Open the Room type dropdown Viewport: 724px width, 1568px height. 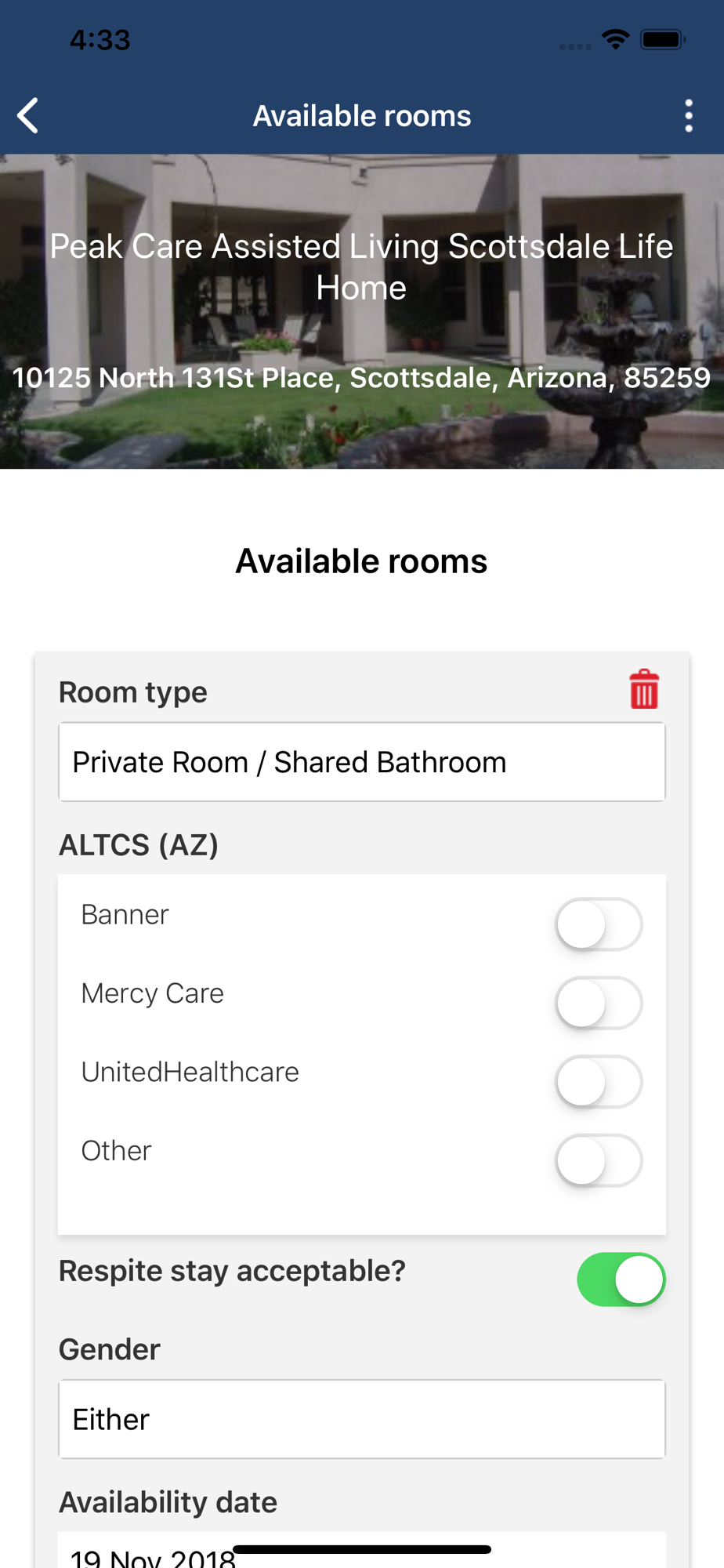(x=362, y=762)
